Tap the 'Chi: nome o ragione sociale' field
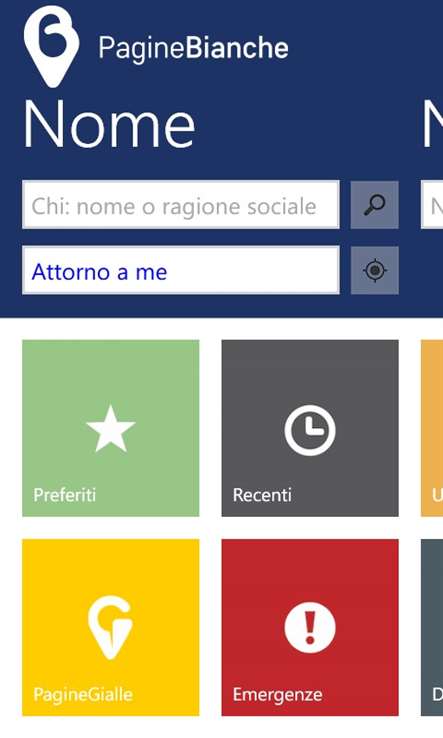Screen dimensions: 443x738 coord(181,205)
